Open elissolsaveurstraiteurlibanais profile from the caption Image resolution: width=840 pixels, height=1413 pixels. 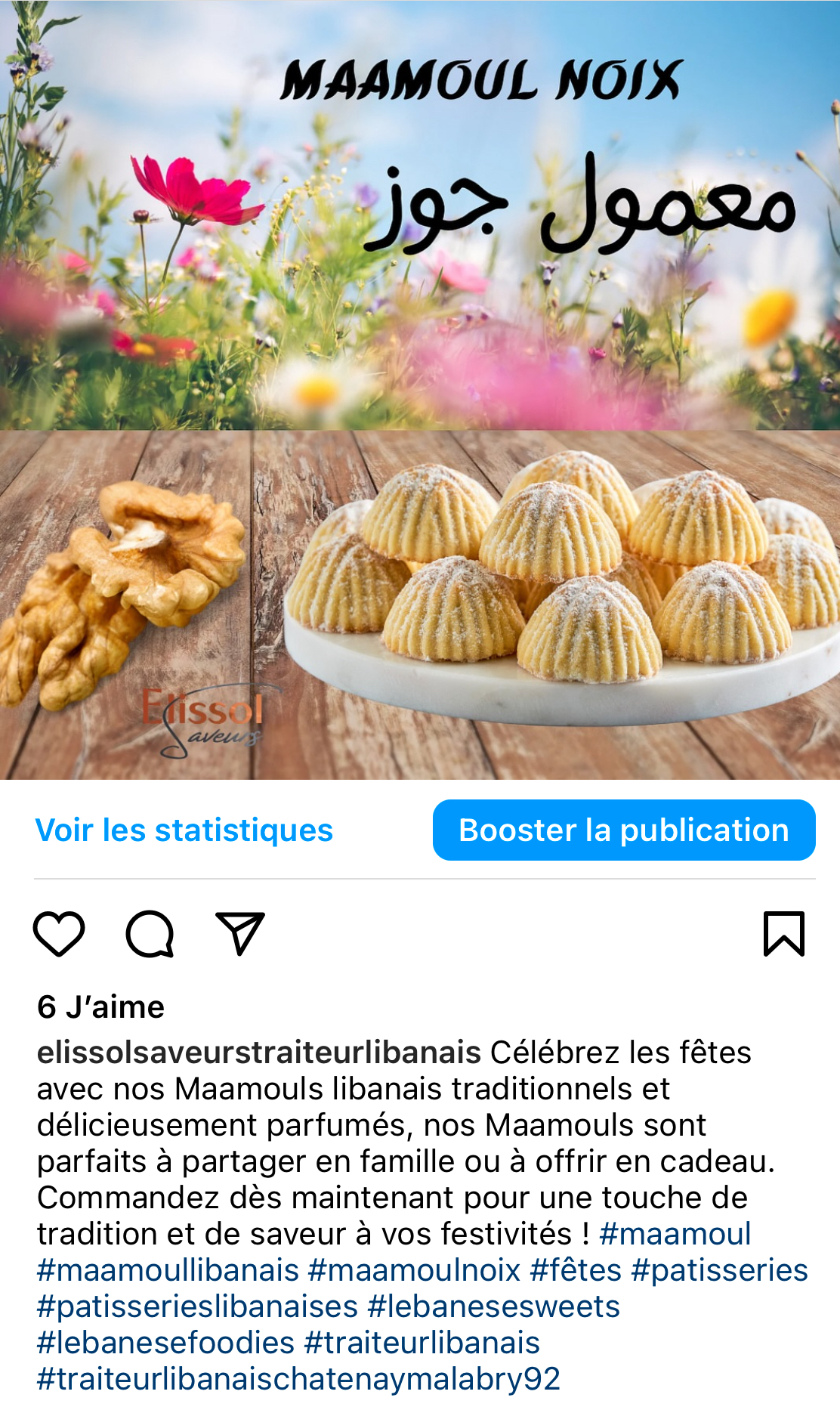pyautogui.click(x=259, y=1053)
